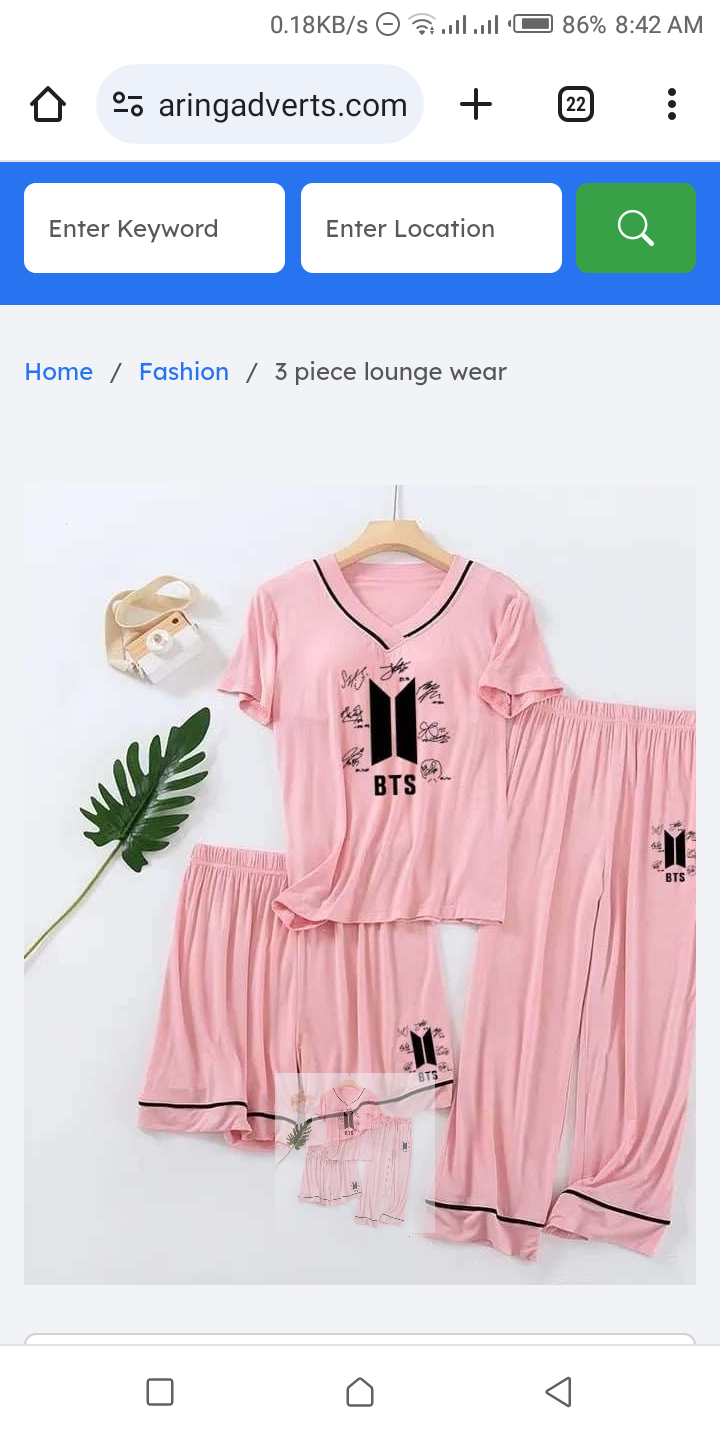Viewport: 720px width, 1440px height.
Task: Tap the green search button
Action: click(x=635, y=228)
